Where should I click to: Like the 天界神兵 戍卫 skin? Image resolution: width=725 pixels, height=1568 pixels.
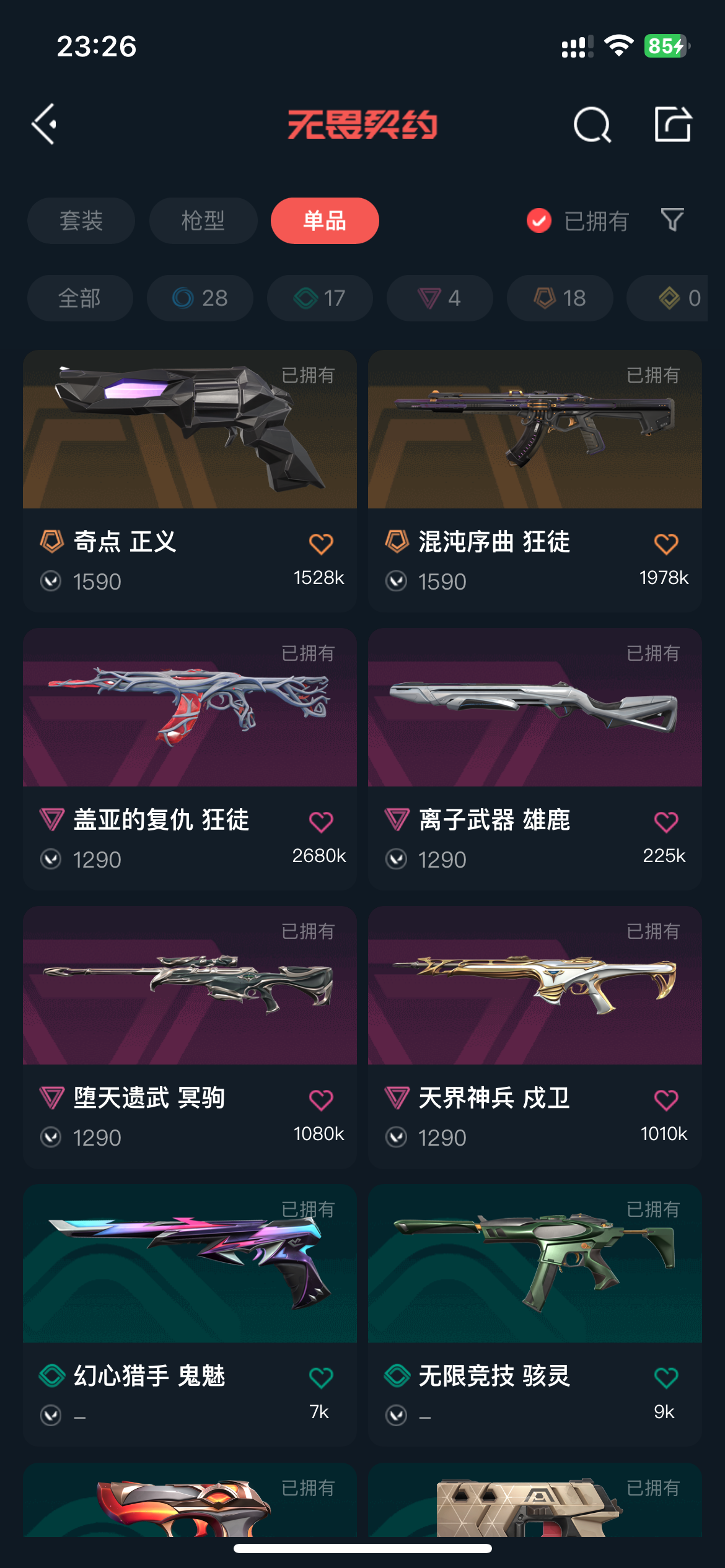tap(666, 1100)
